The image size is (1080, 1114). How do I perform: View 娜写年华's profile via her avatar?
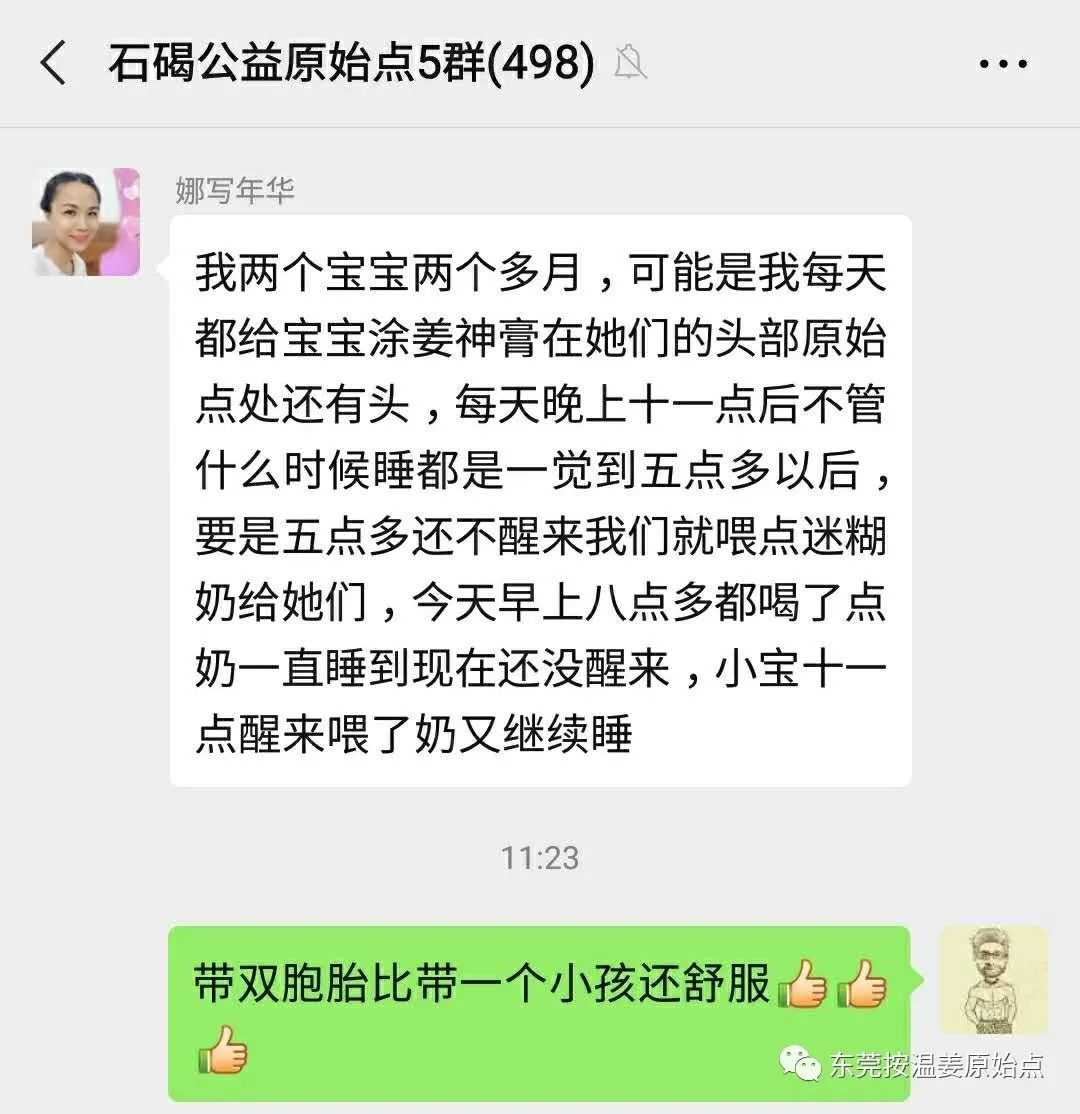pos(86,222)
